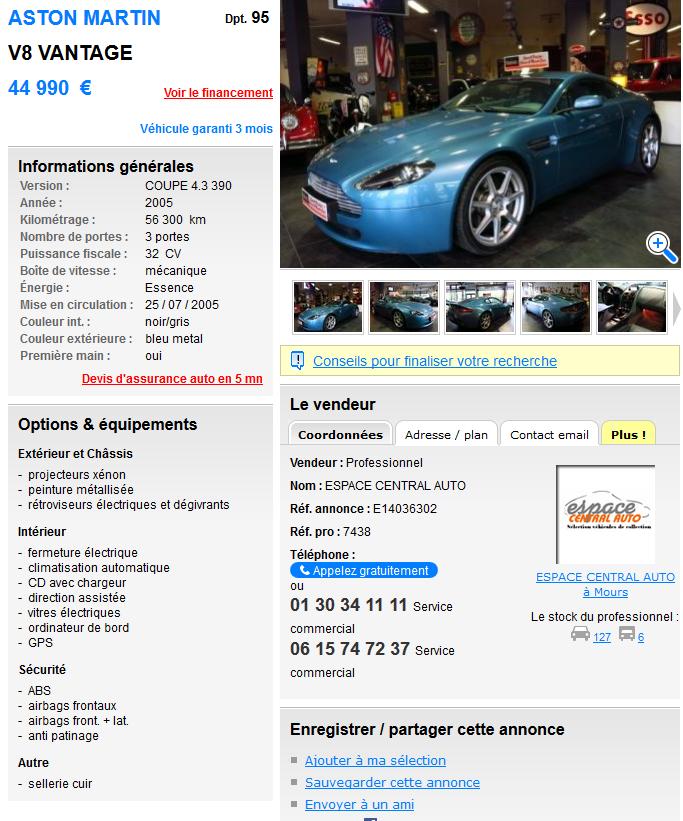
Task: View the dealer's 6 utility vehicles
Action: 640,637
